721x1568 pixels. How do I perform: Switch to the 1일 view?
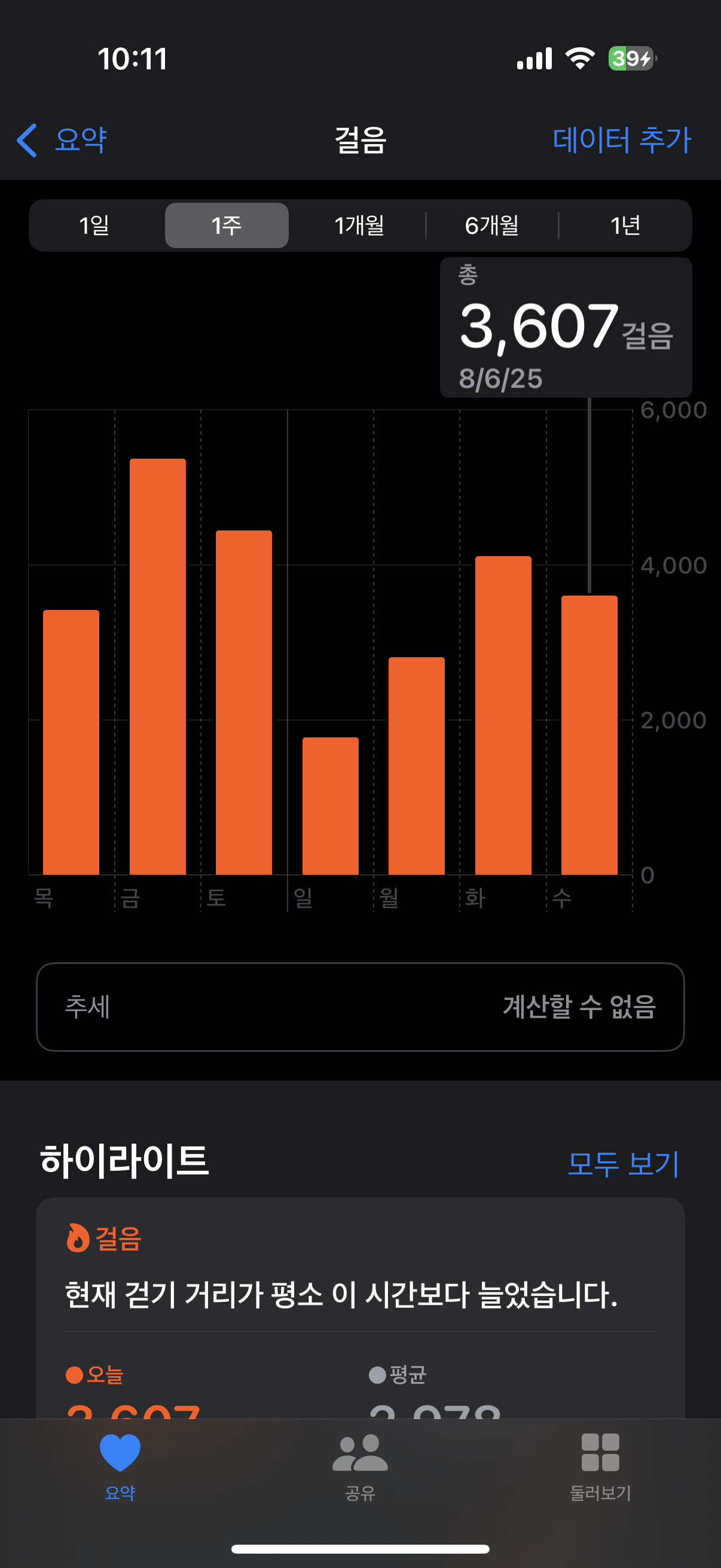(94, 225)
